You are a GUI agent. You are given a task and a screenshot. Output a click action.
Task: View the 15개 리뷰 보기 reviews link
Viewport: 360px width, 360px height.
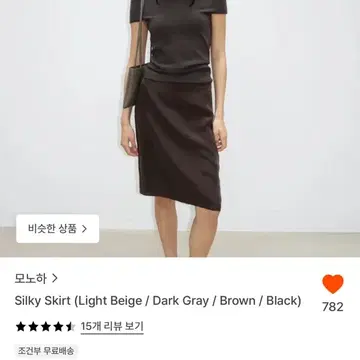pyautogui.click(x=112, y=326)
